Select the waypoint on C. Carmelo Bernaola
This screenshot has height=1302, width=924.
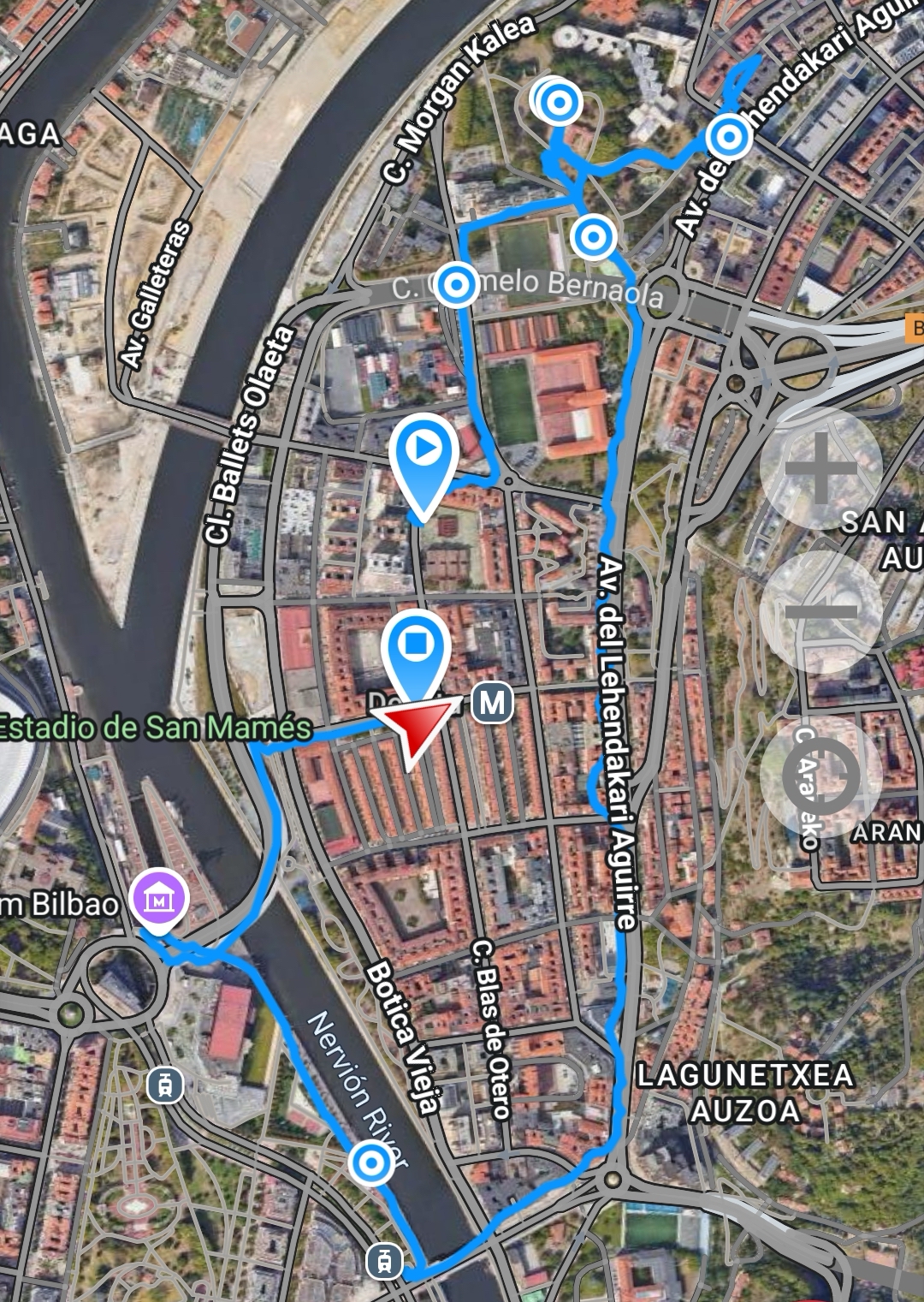pyautogui.click(x=456, y=283)
